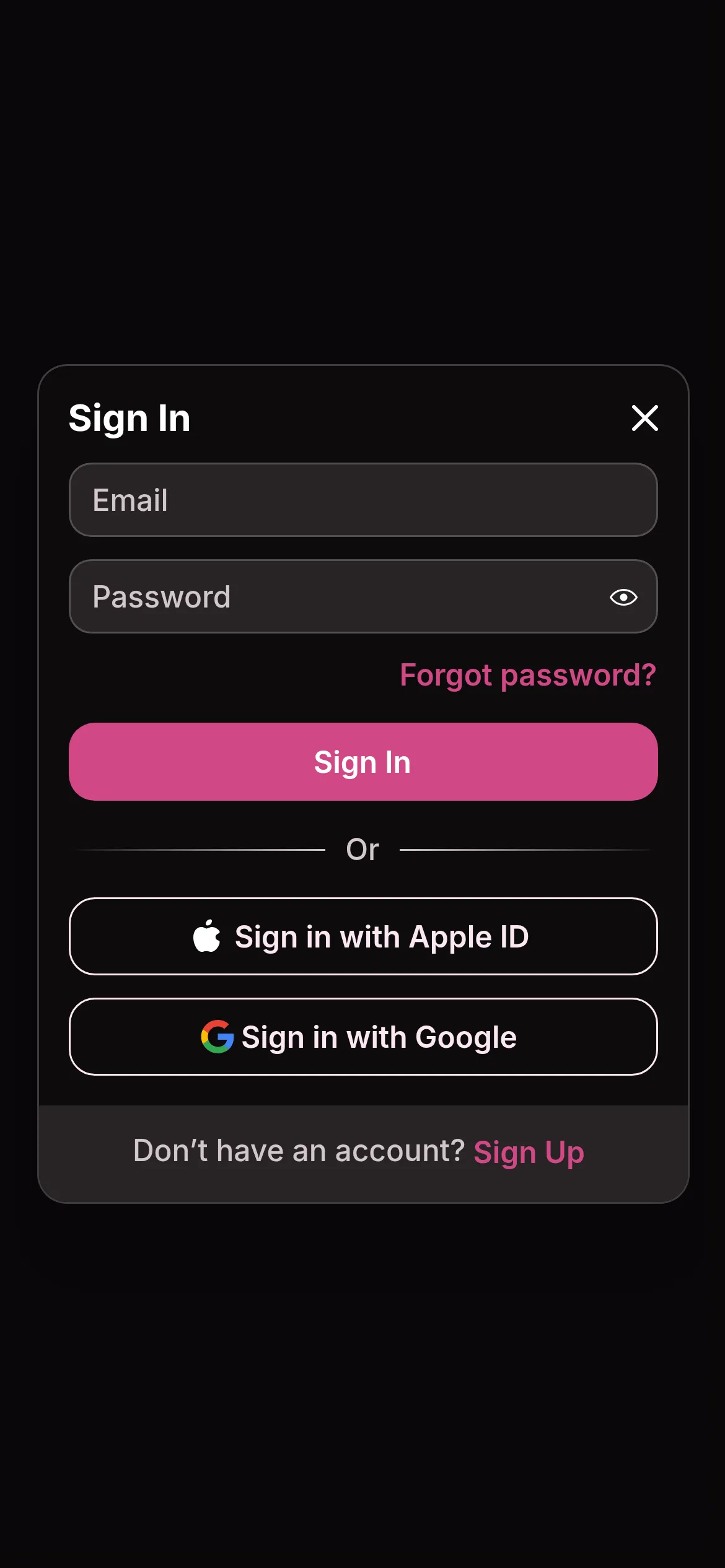This screenshot has height=1568, width=725.
Task: Focus the Email field
Action: (x=363, y=500)
